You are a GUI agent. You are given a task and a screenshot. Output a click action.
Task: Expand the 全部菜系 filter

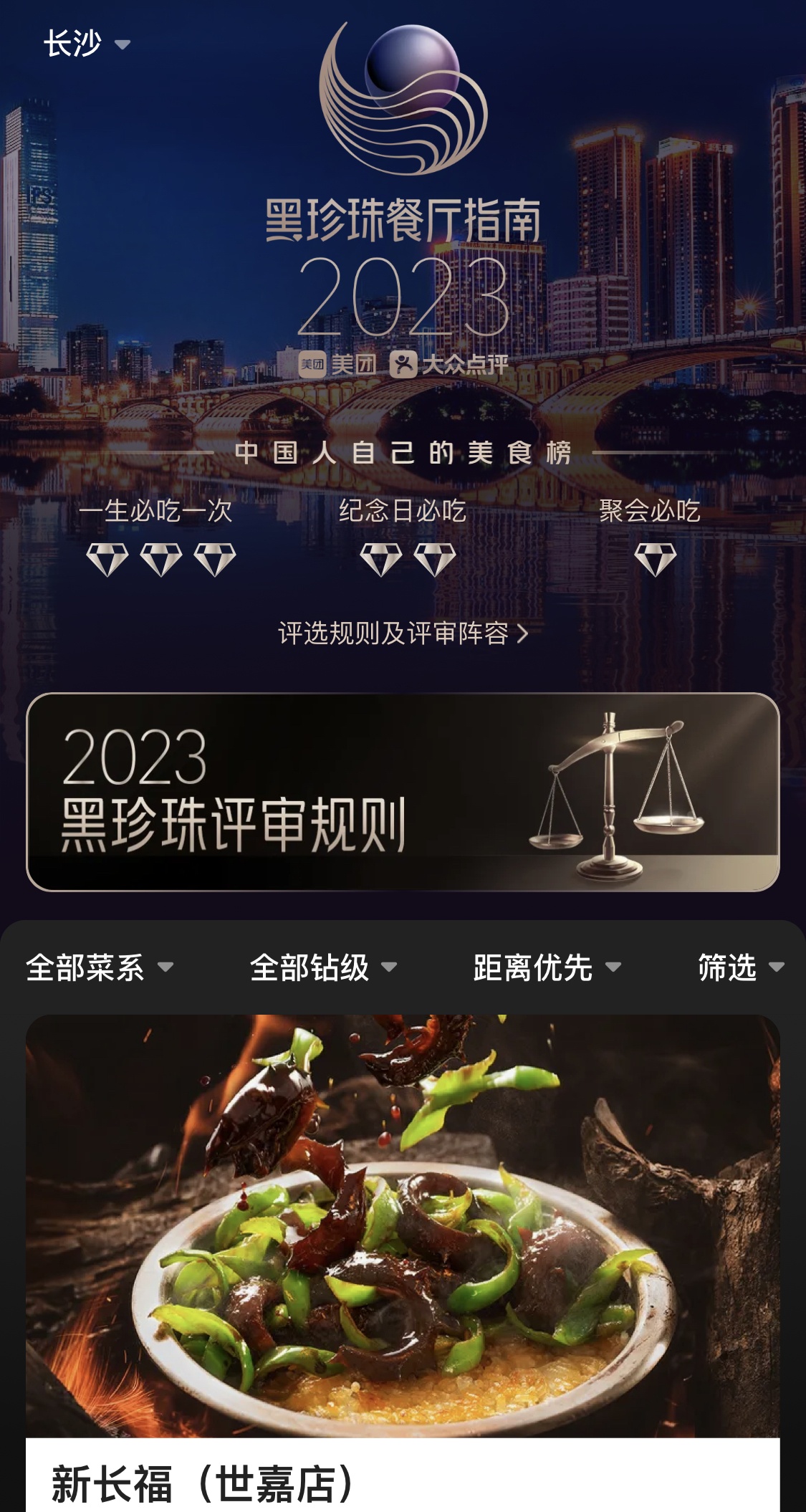click(99, 967)
